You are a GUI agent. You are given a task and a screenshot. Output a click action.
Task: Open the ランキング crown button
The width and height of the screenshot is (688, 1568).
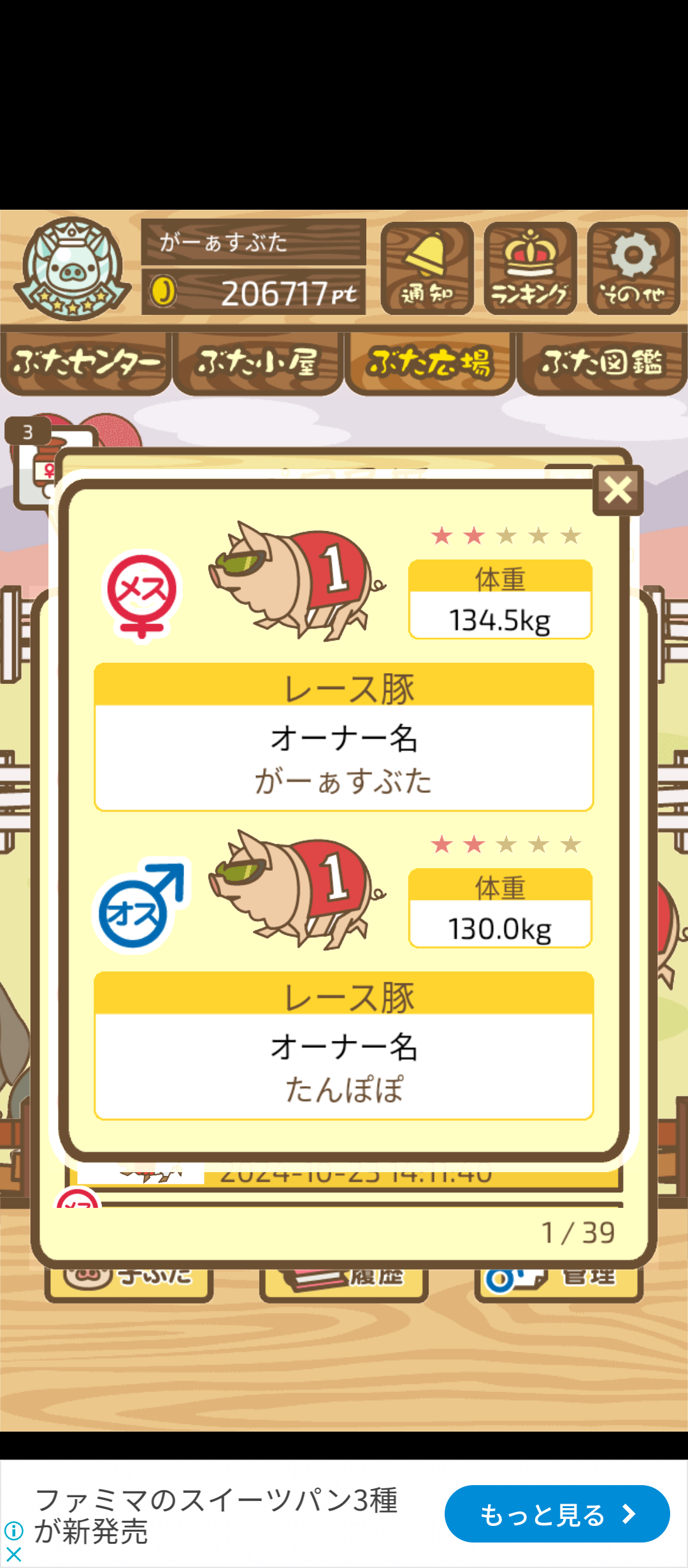530,268
